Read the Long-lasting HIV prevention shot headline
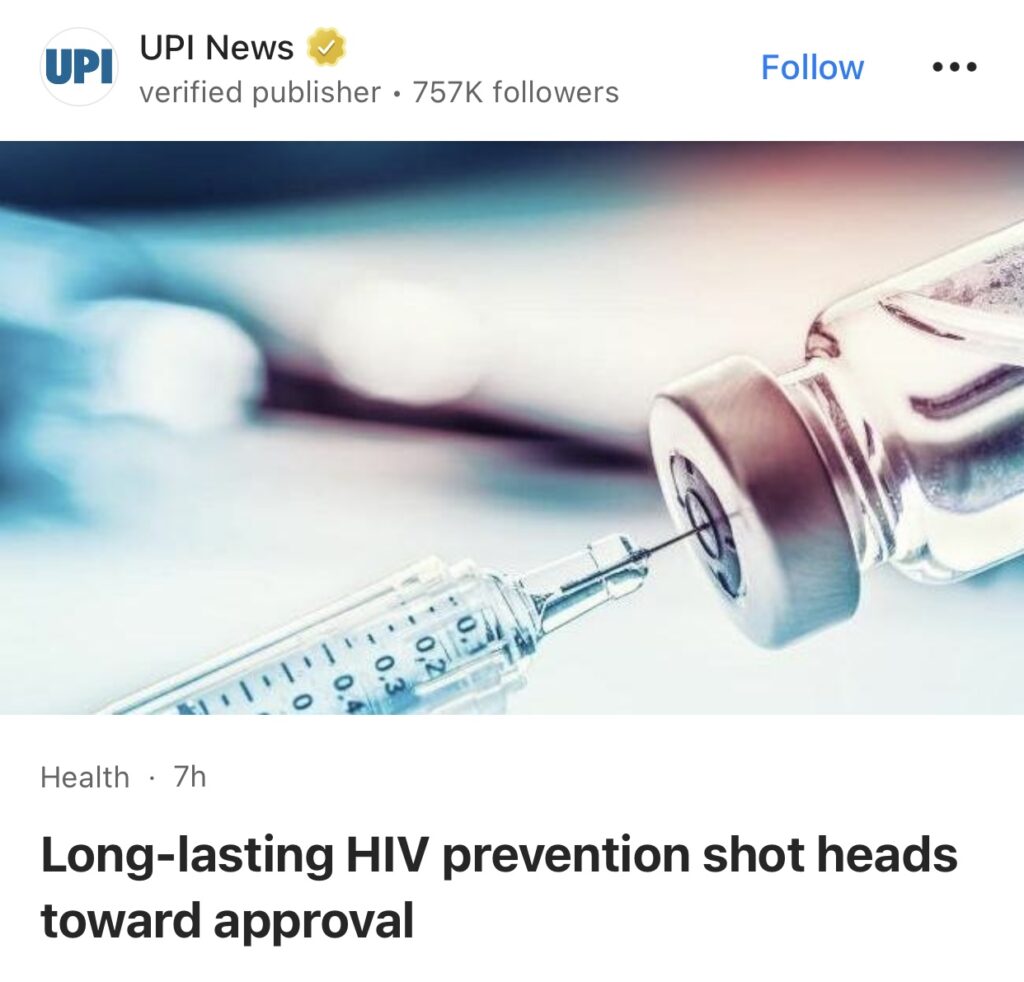This screenshot has height=982, width=1024. pos(498,887)
